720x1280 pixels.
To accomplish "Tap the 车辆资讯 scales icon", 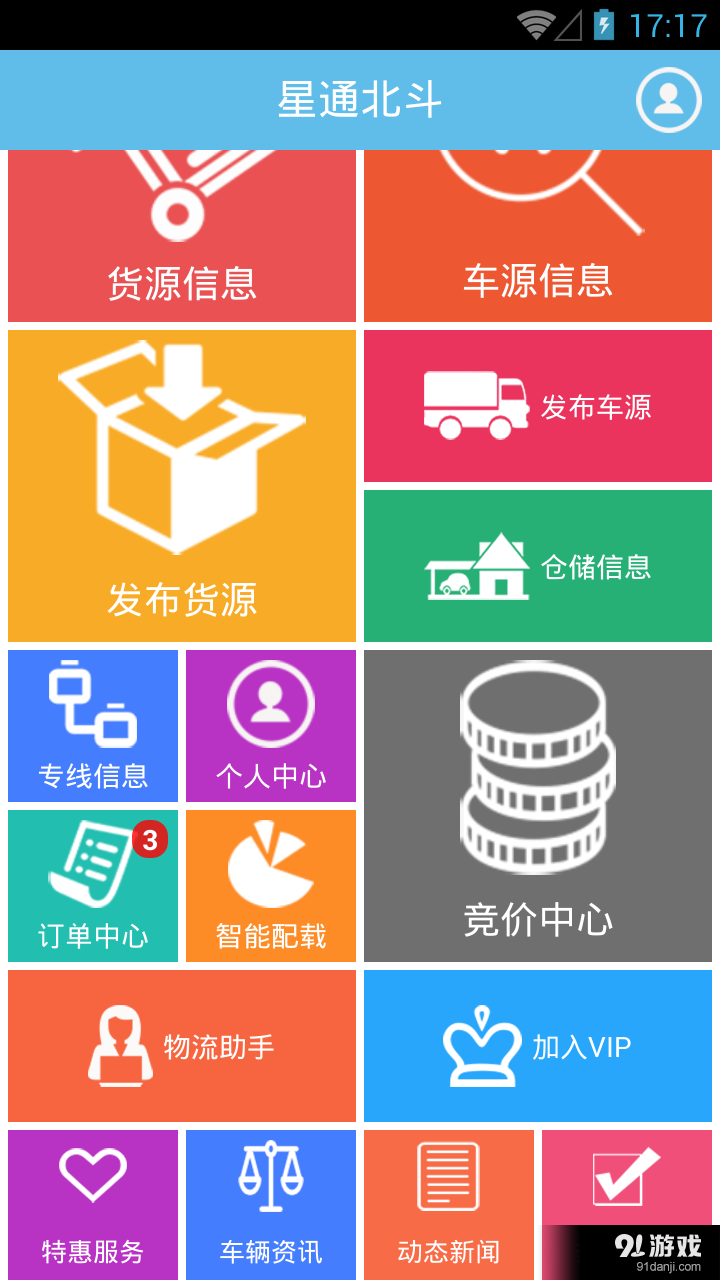I will pos(270,1175).
